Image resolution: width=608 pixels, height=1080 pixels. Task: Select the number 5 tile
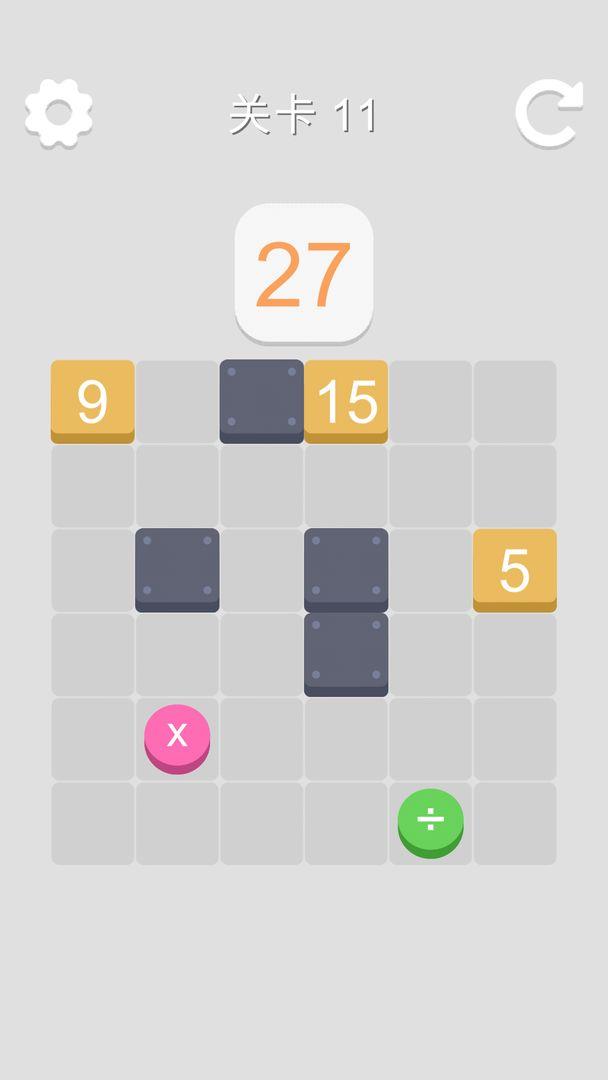click(514, 569)
